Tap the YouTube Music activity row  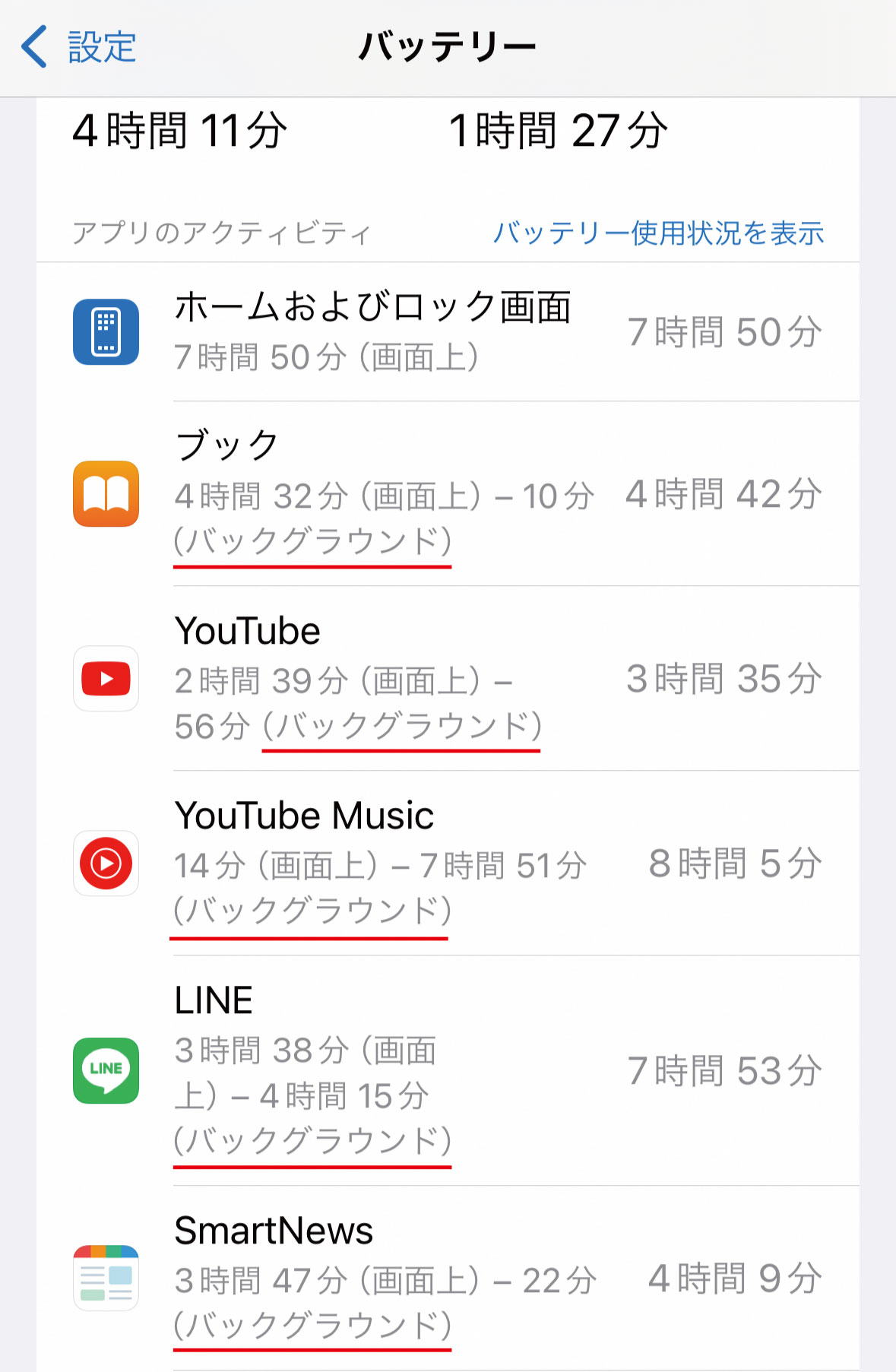pyautogui.click(x=448, y=863)
